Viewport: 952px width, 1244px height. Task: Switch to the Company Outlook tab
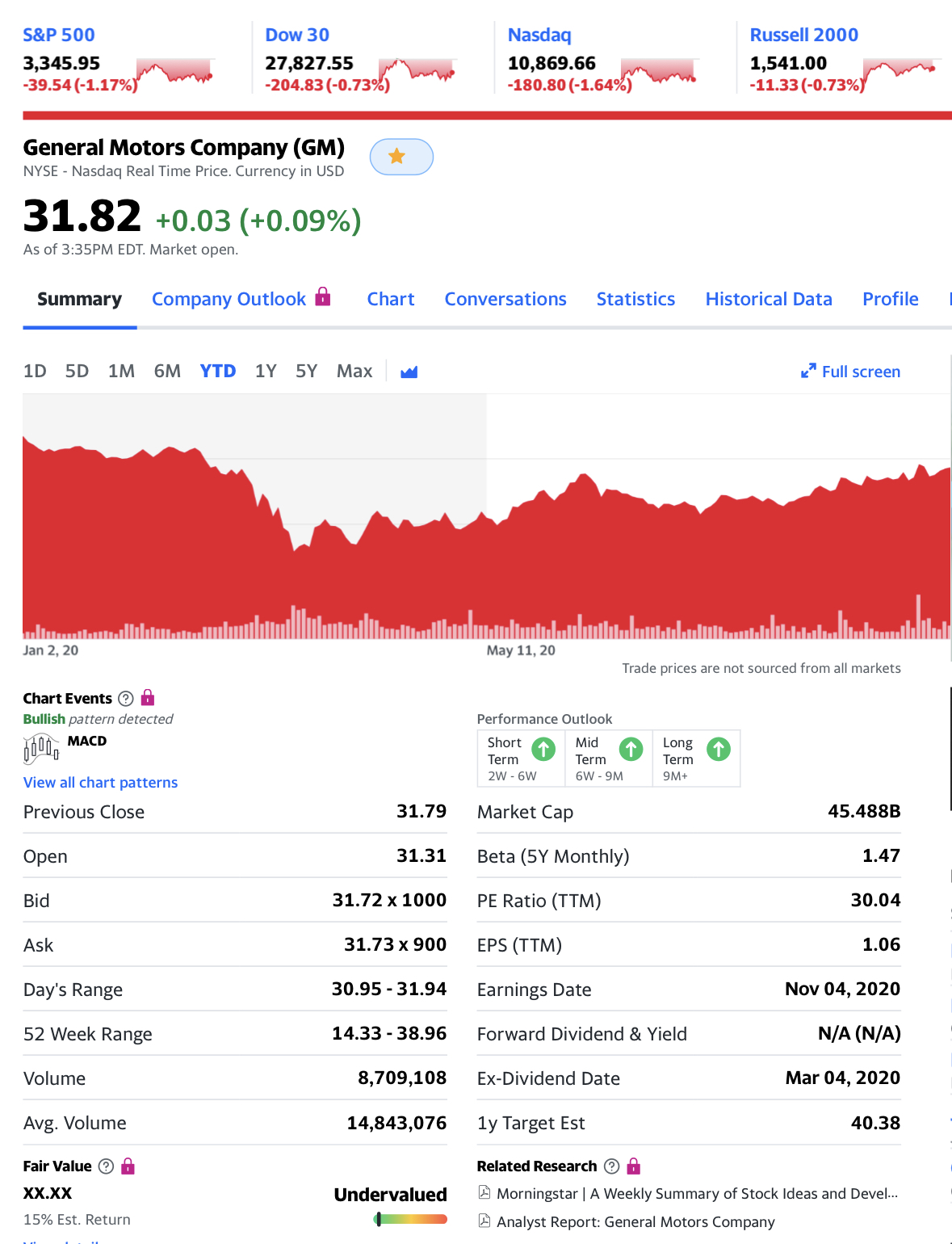229,299
